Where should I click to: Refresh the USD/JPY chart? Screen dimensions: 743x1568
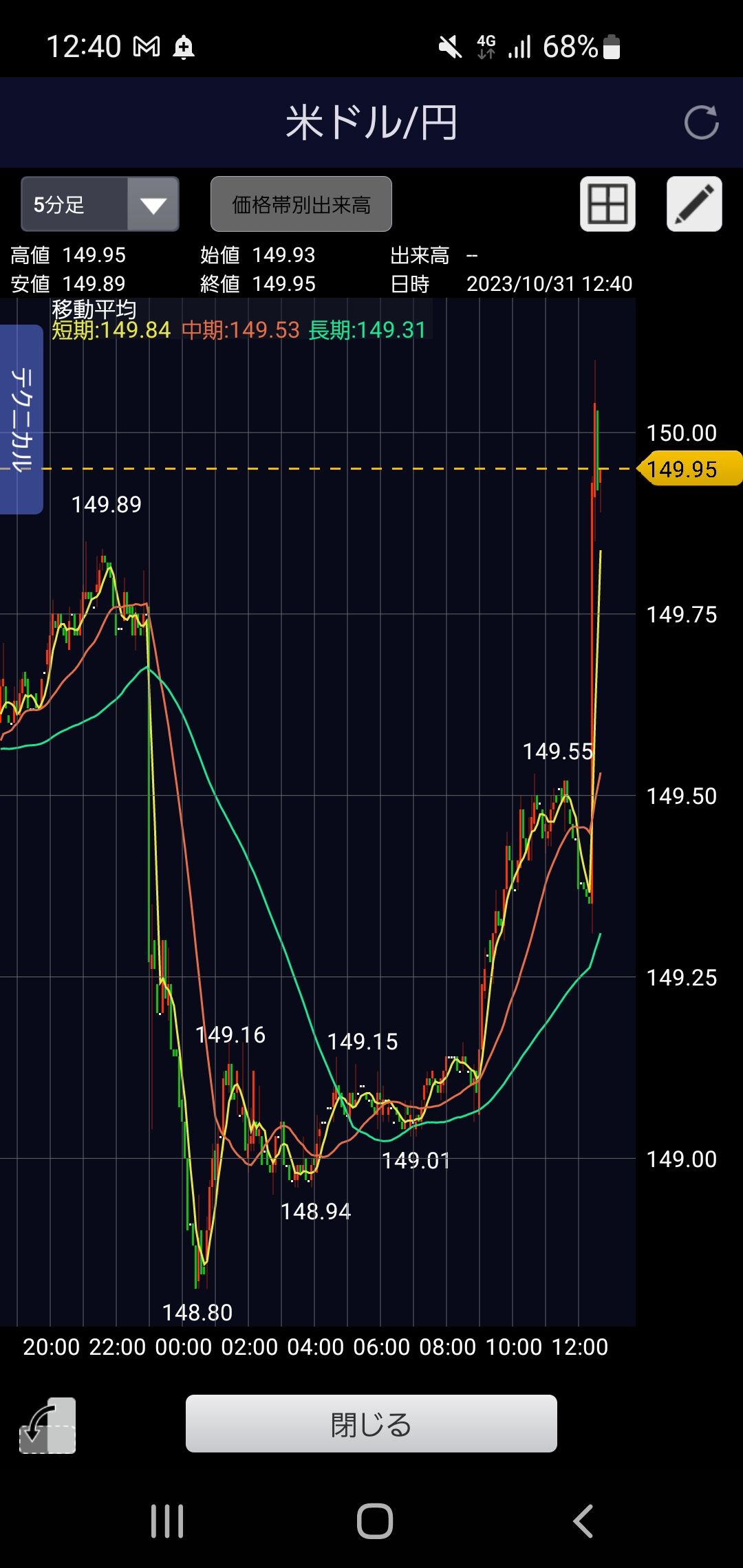(x=701, y=123)
